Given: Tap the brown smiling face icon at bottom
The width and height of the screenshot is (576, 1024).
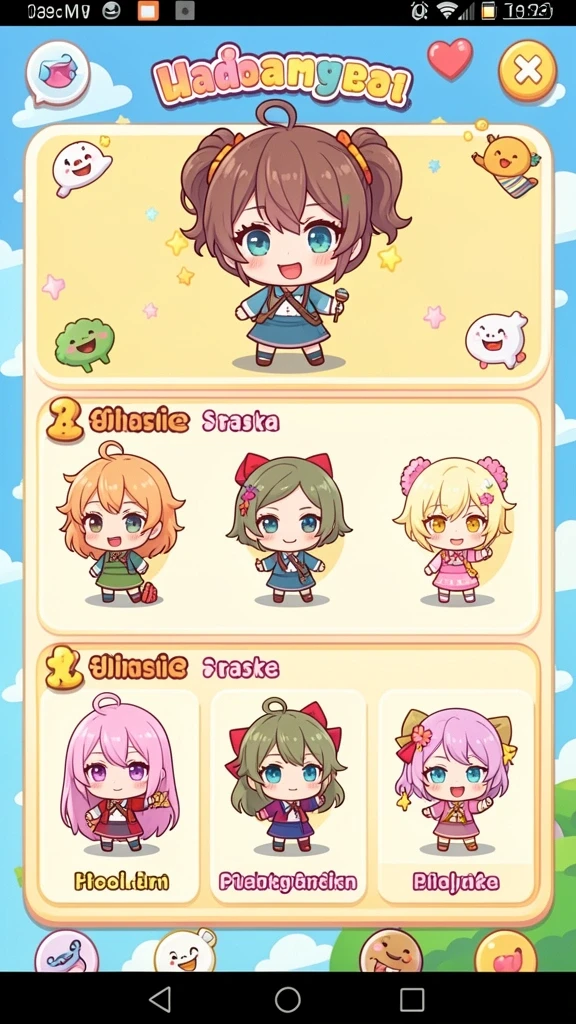Looking at the screenshot, I should coord(391,952).
